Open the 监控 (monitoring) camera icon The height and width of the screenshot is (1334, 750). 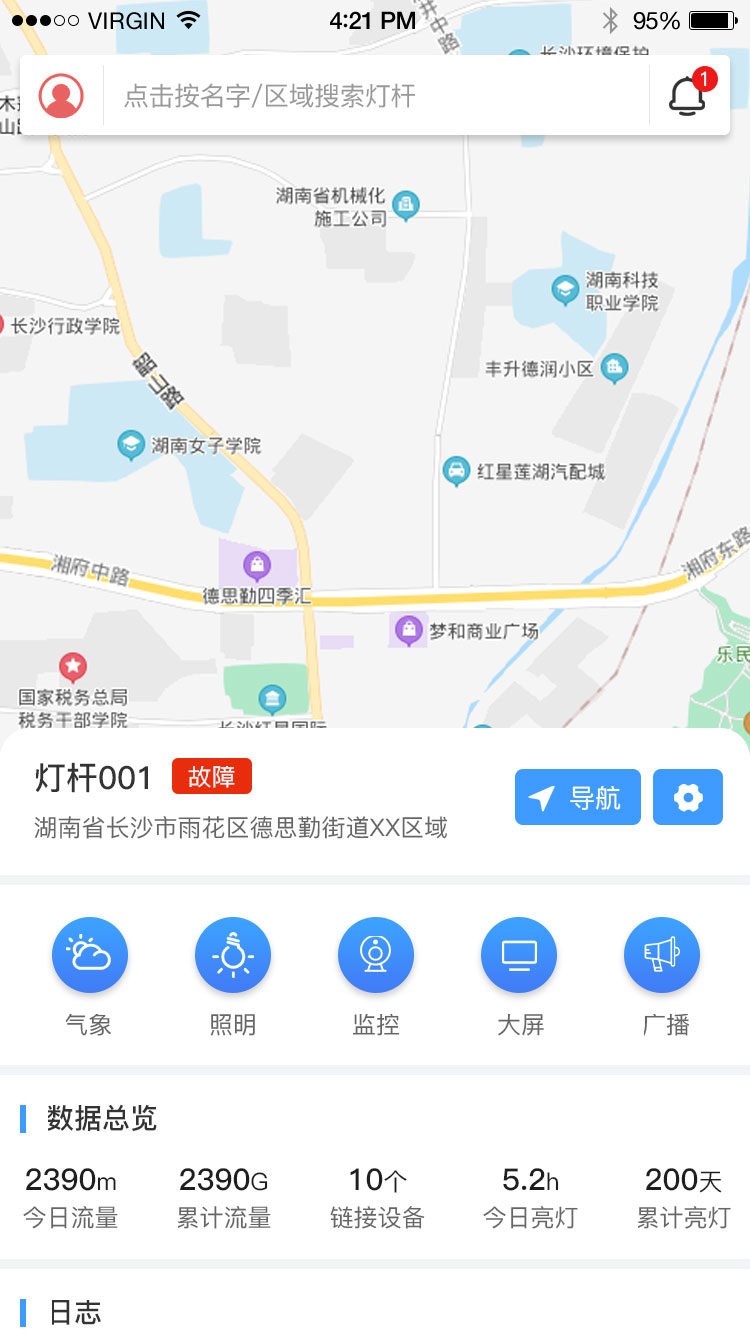[375, 955]
